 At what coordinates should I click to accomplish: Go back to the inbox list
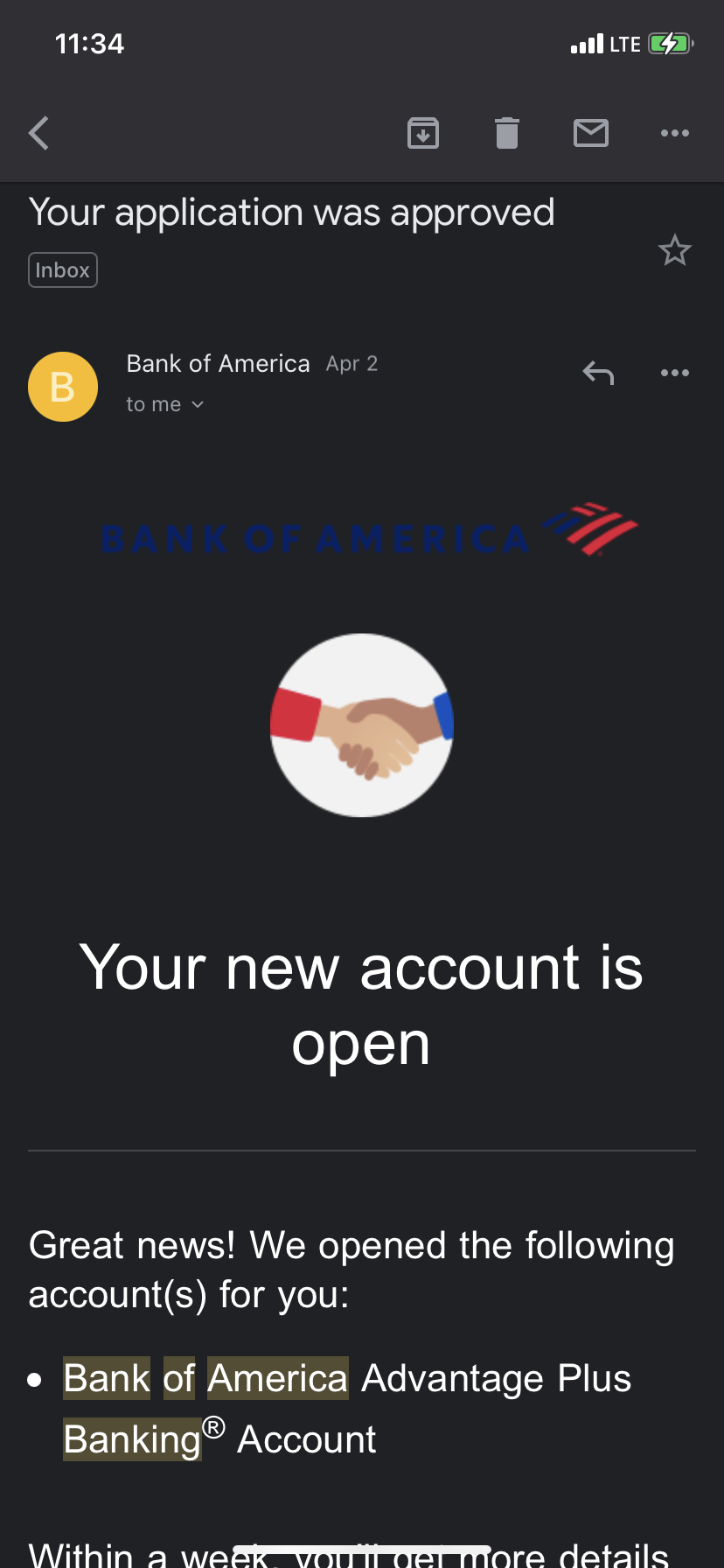pos(39,133)
